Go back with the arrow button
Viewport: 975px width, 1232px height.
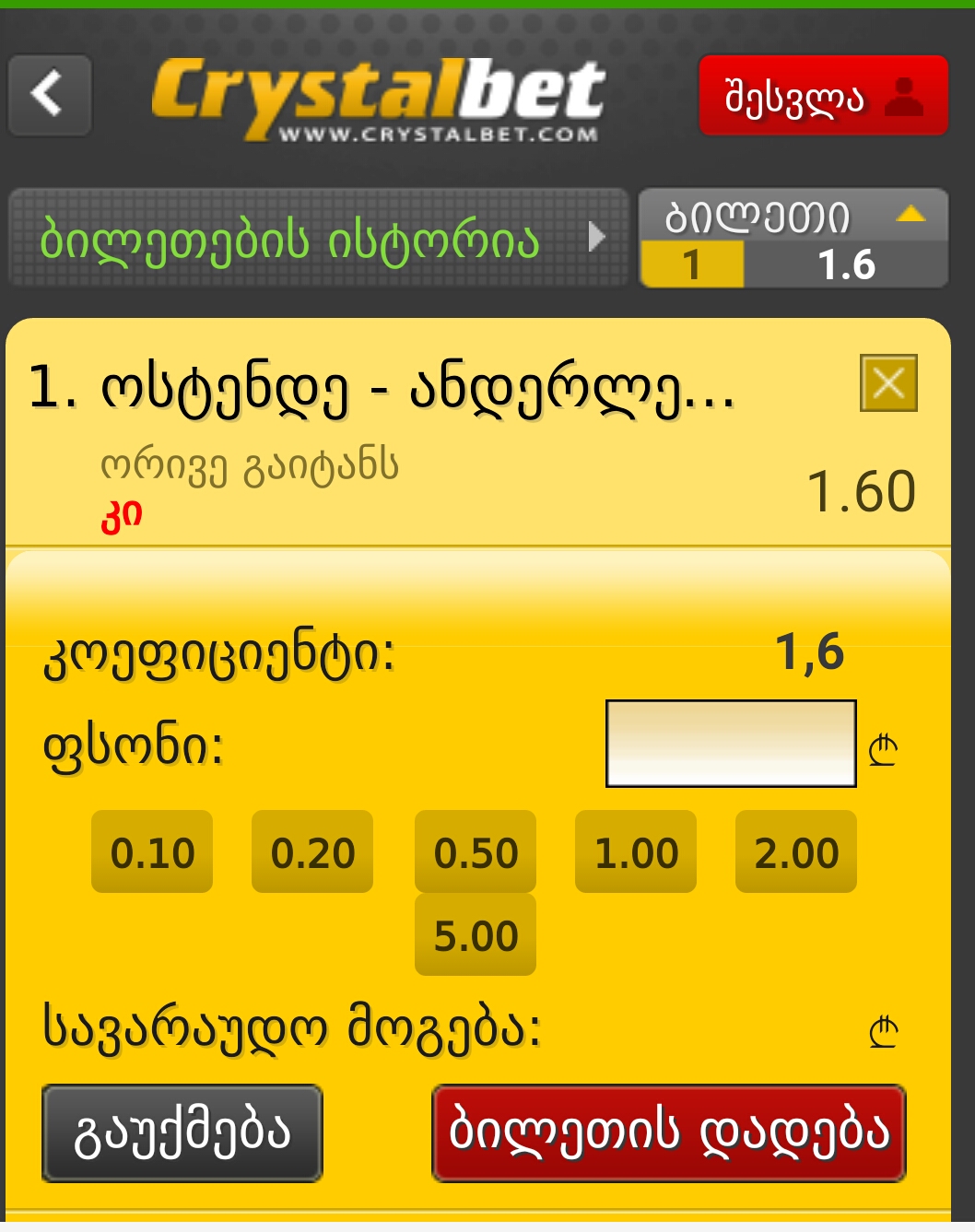(50, 95)
